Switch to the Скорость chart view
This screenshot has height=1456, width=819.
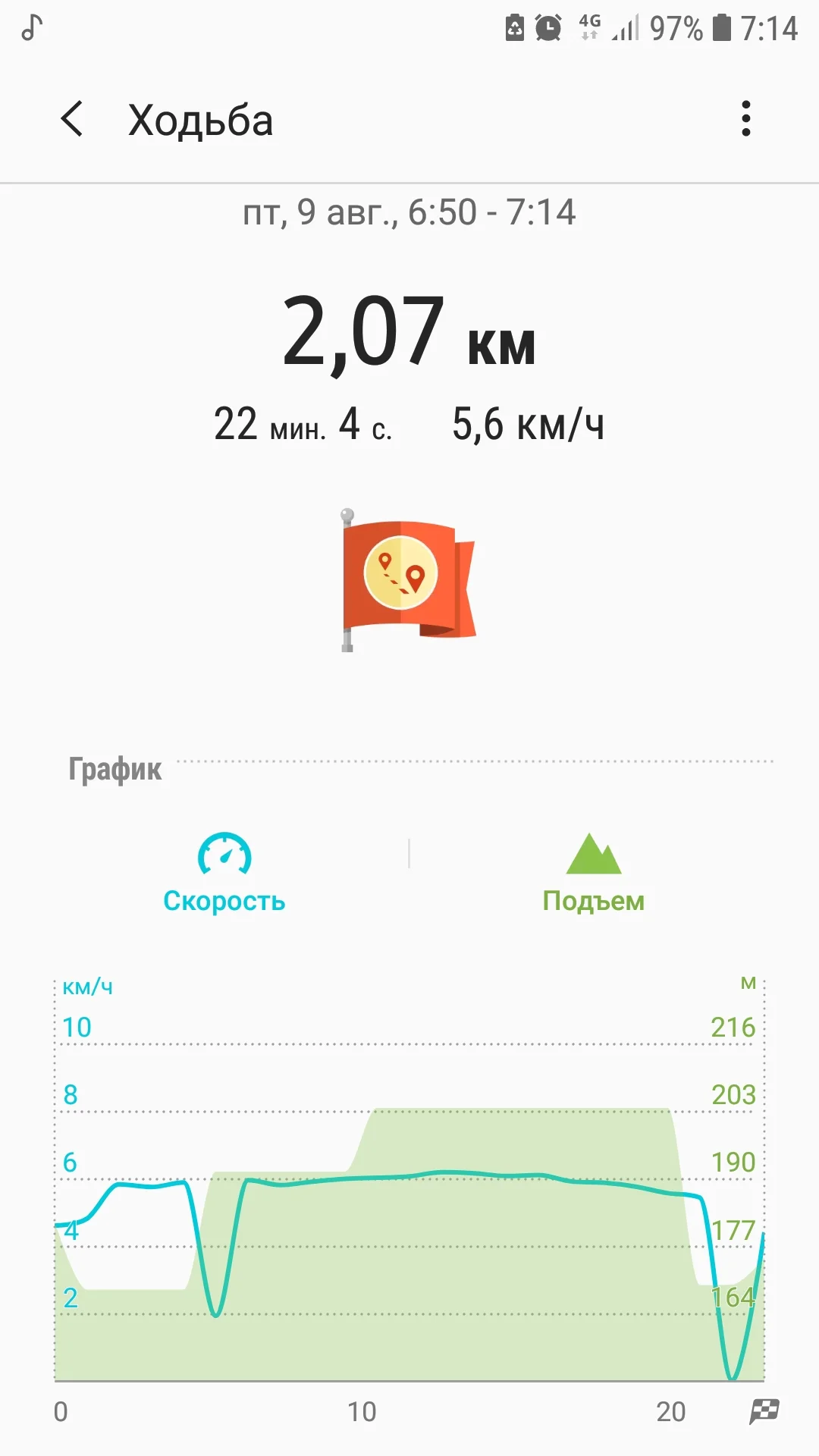pyautogui.click(x=224, y=901)
